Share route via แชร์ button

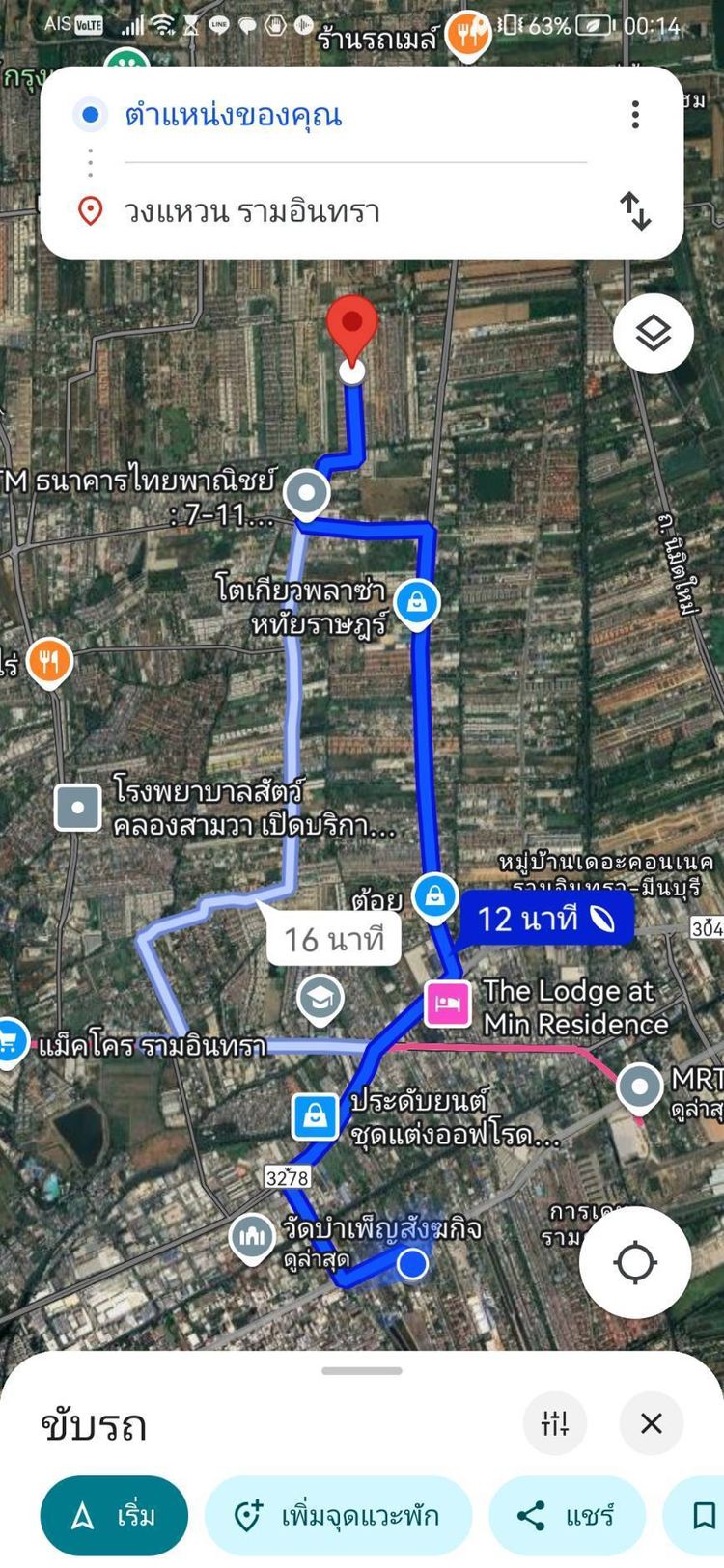click(x=567, y=1515)
